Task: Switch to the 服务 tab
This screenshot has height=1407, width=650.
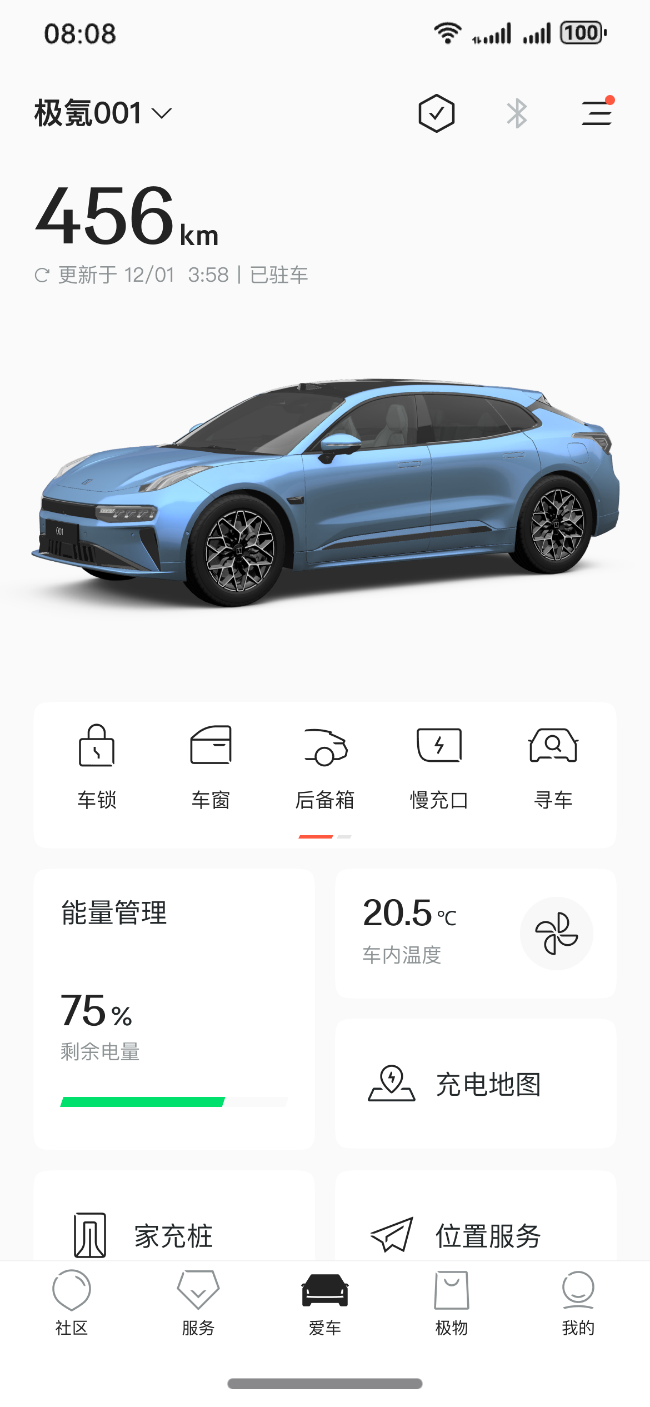Action: click(x=198, y=1303)
